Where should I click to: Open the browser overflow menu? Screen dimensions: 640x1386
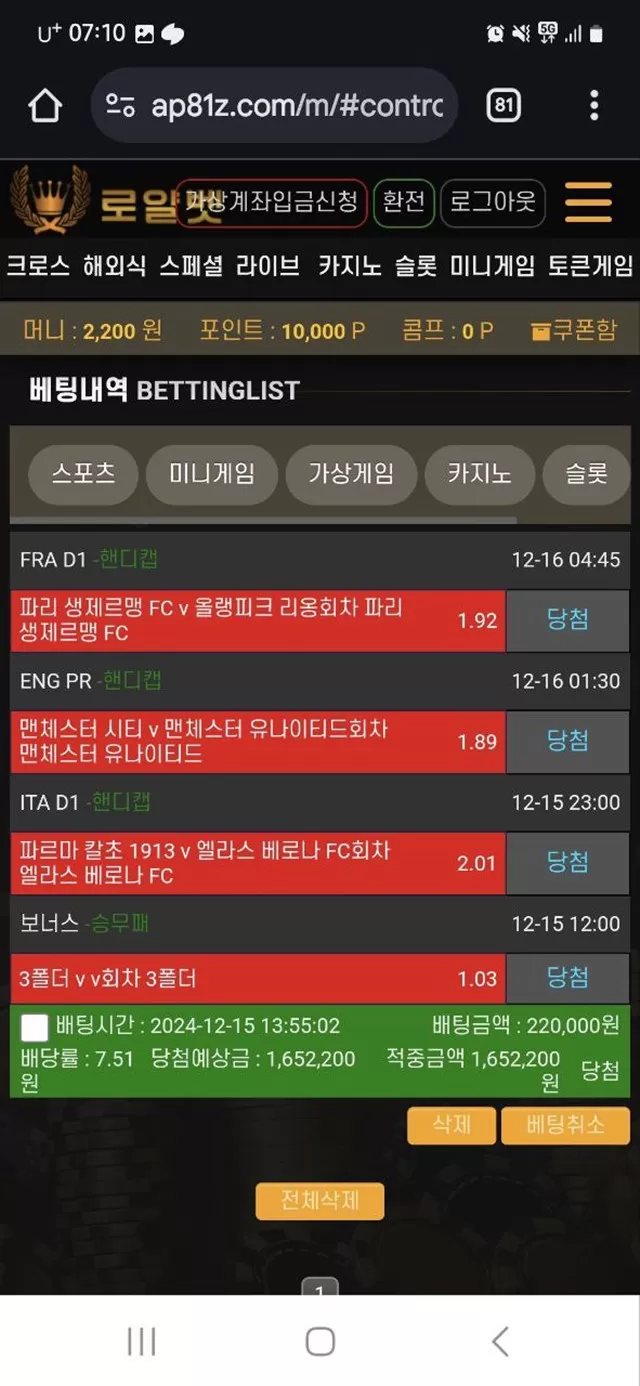(x=594, y=105)
